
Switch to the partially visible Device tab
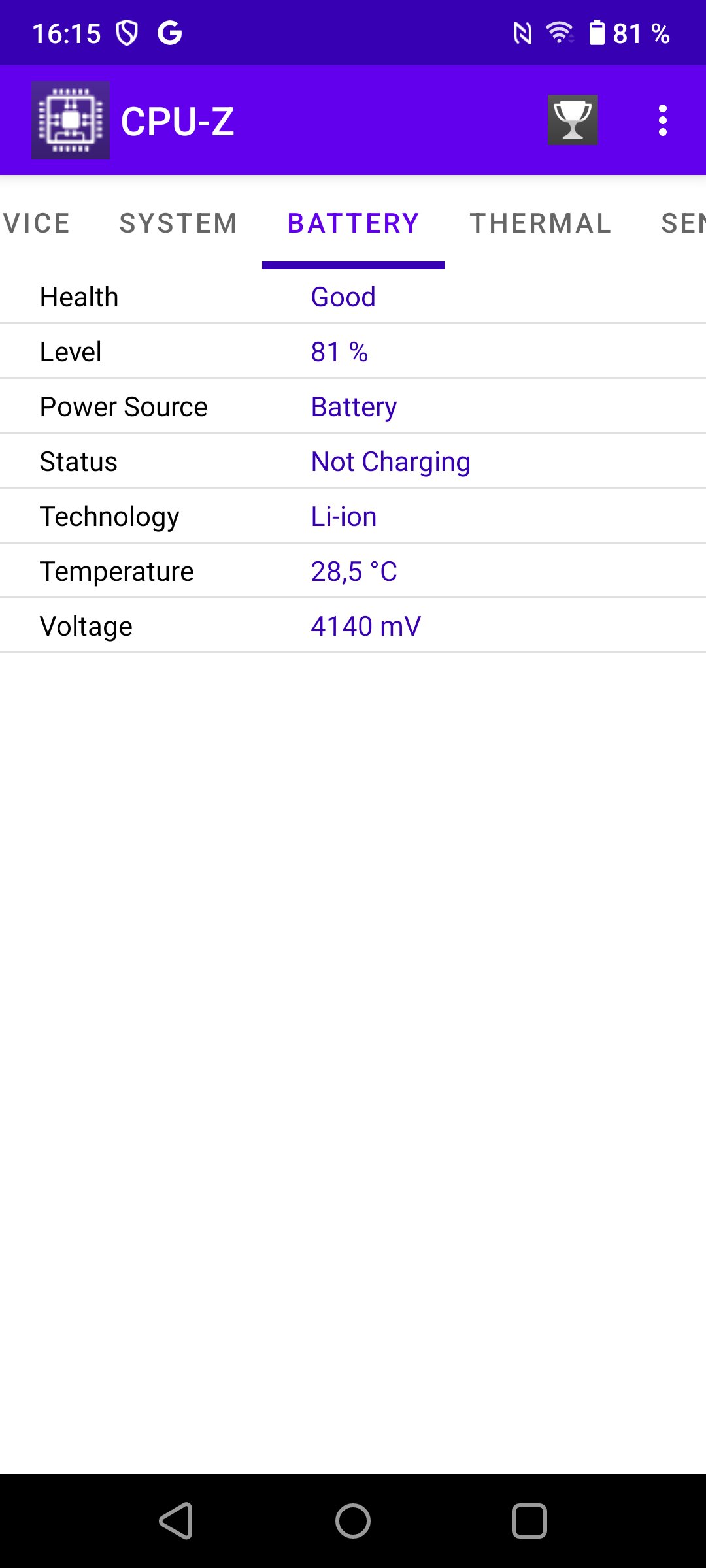pos(36,223)
